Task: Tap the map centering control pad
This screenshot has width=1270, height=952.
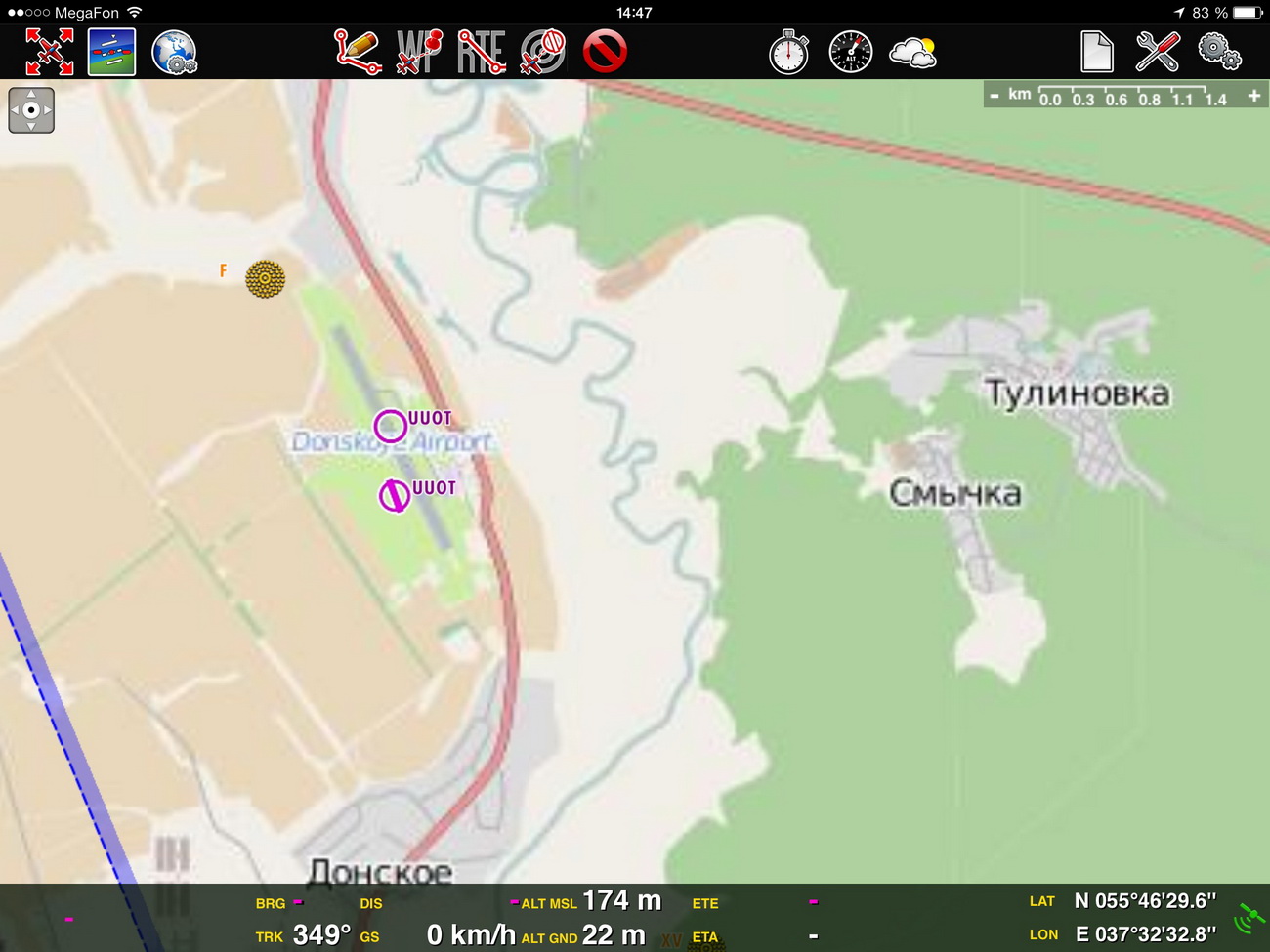Action: 31,110
